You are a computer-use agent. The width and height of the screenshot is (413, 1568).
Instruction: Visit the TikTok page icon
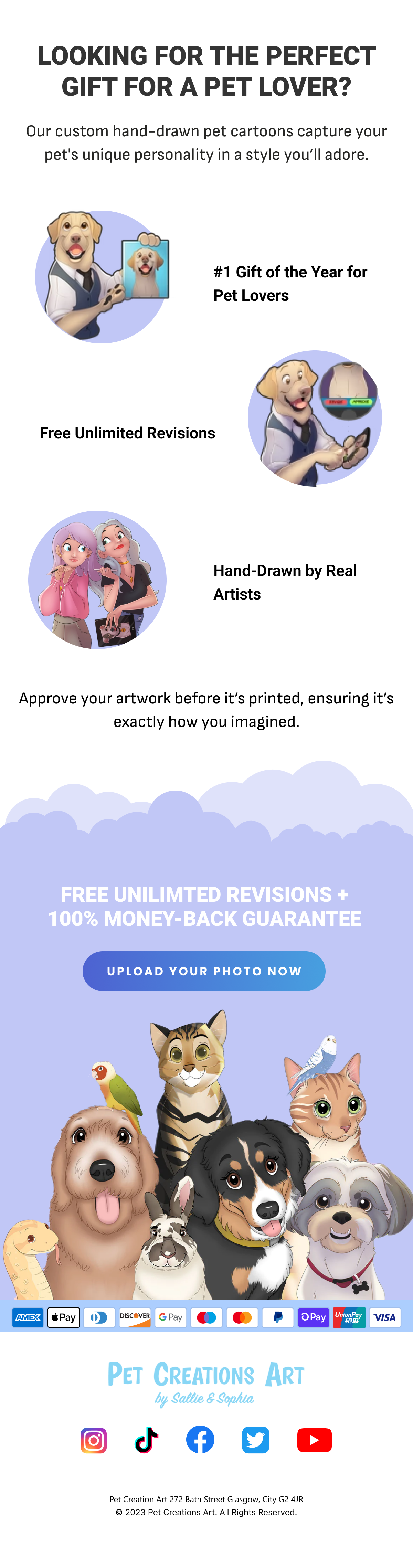coord(147,1440)
